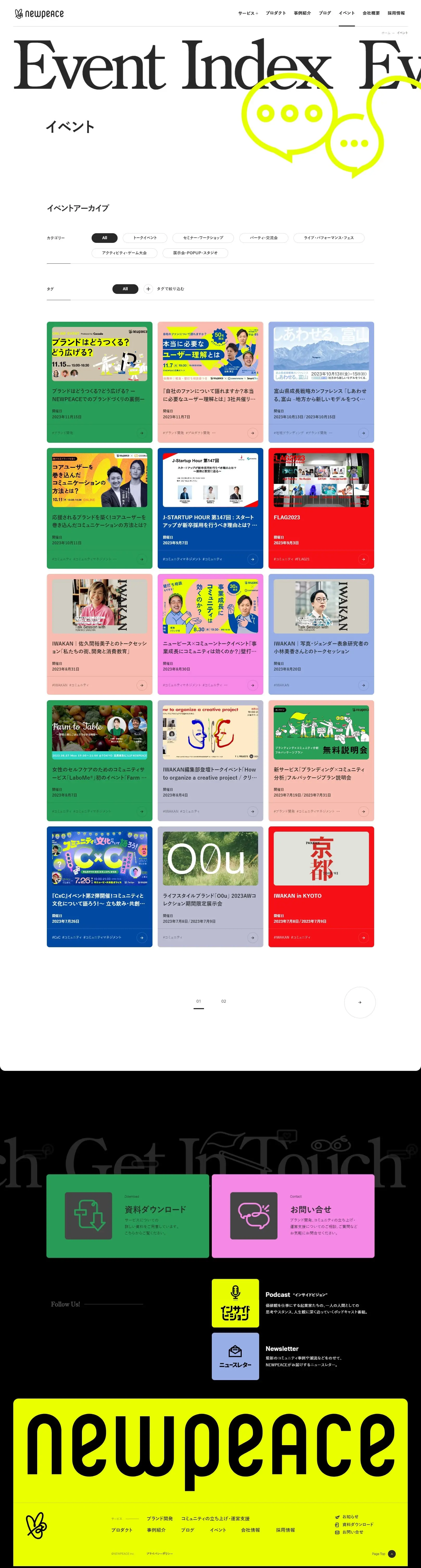This screenshot has height=1568, width=421.
Task: Open the FLAG2023 event card
Action: 321,508
